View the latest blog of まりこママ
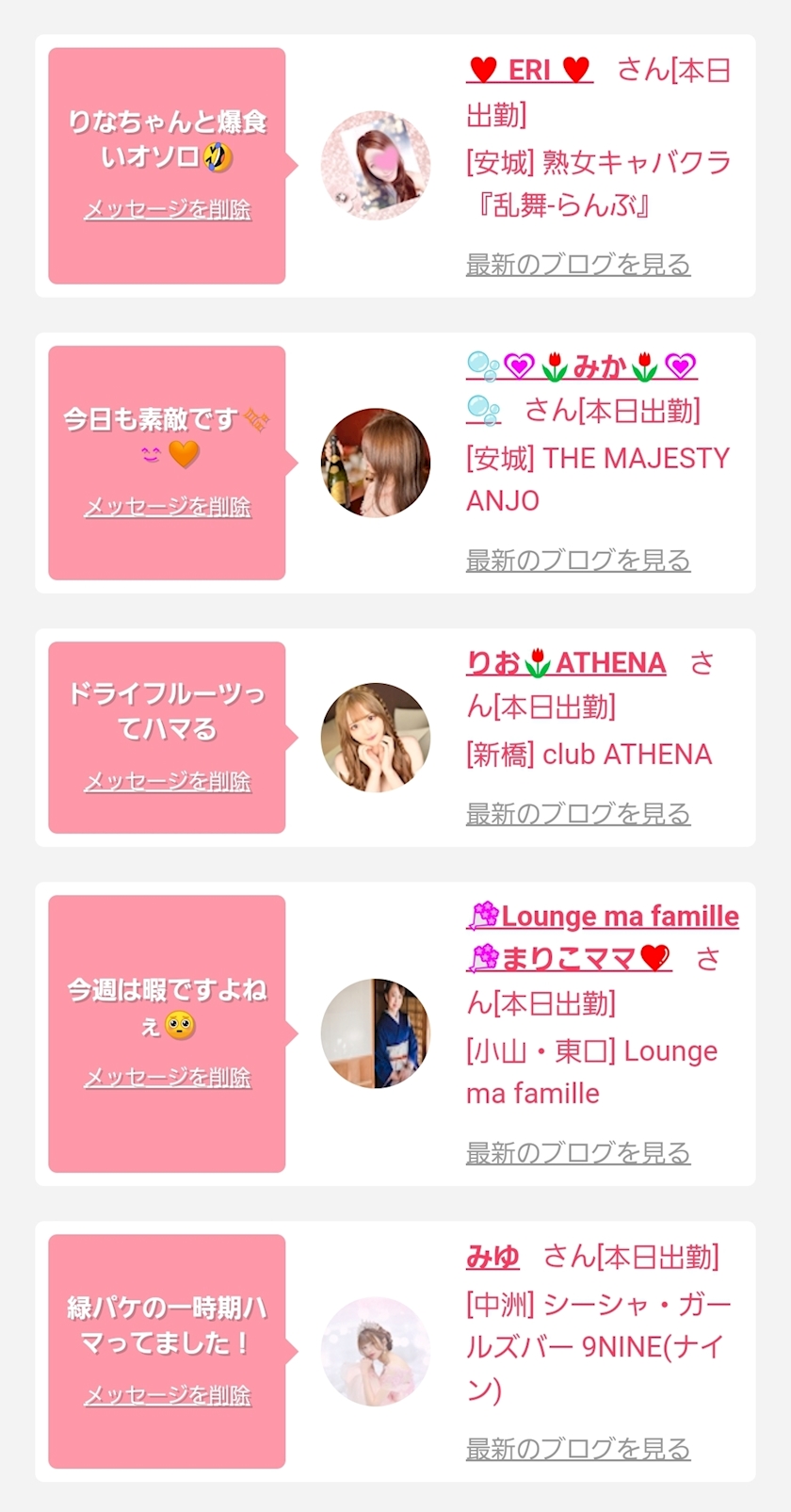 pyautogui.click(x=578, y=1152)
